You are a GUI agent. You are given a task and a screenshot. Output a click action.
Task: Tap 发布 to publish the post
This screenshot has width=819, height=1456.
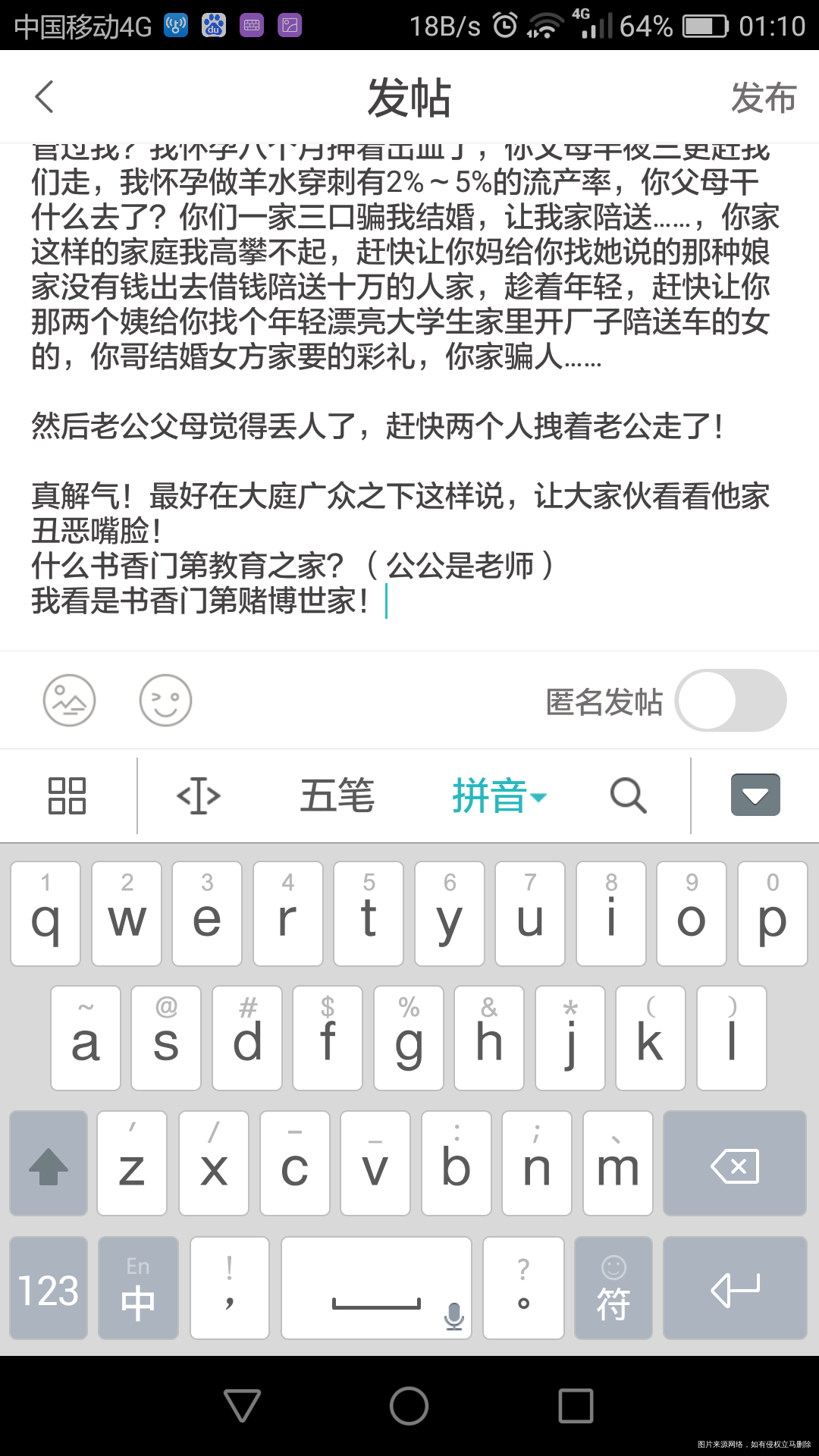762,96
